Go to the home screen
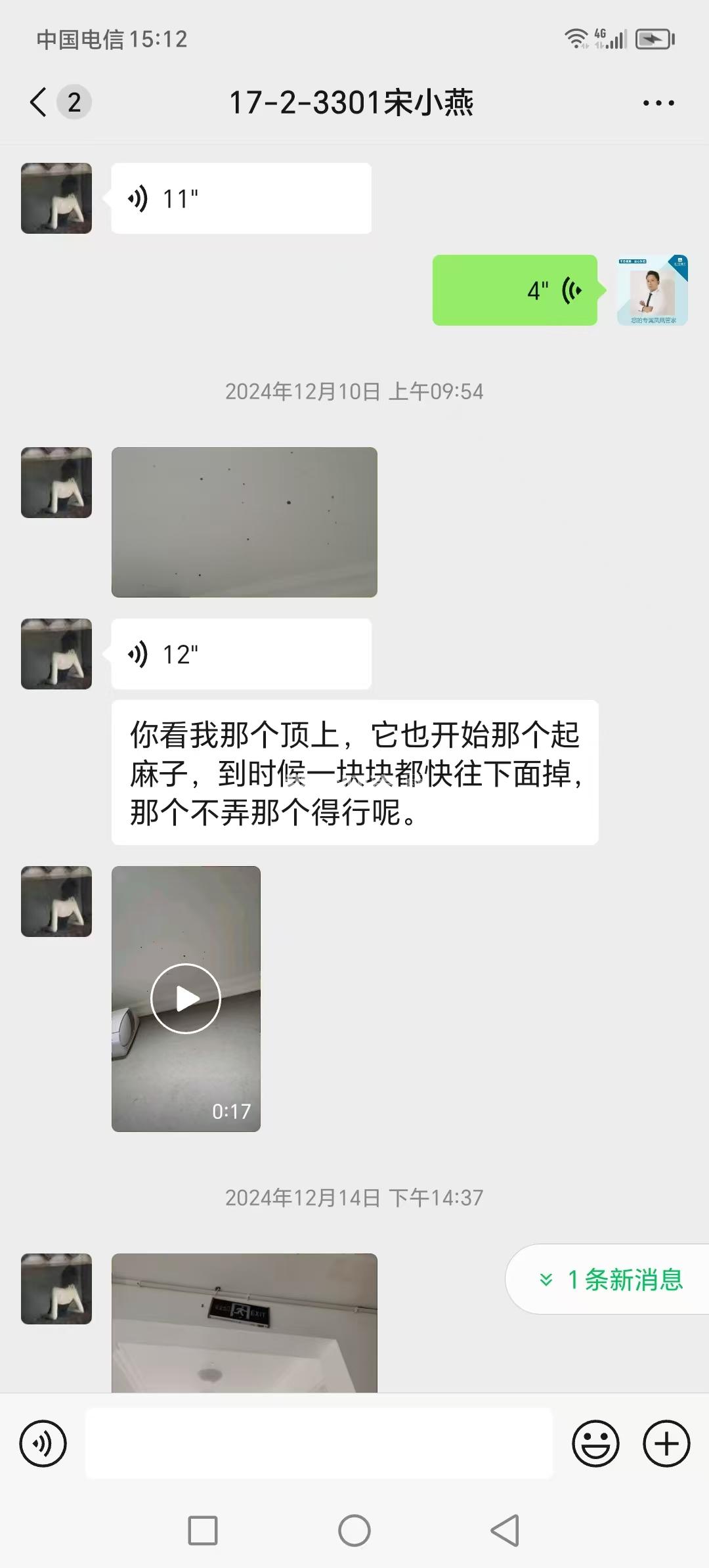709x1568 pixels. pyautogui.click(x=354, y=1531)
